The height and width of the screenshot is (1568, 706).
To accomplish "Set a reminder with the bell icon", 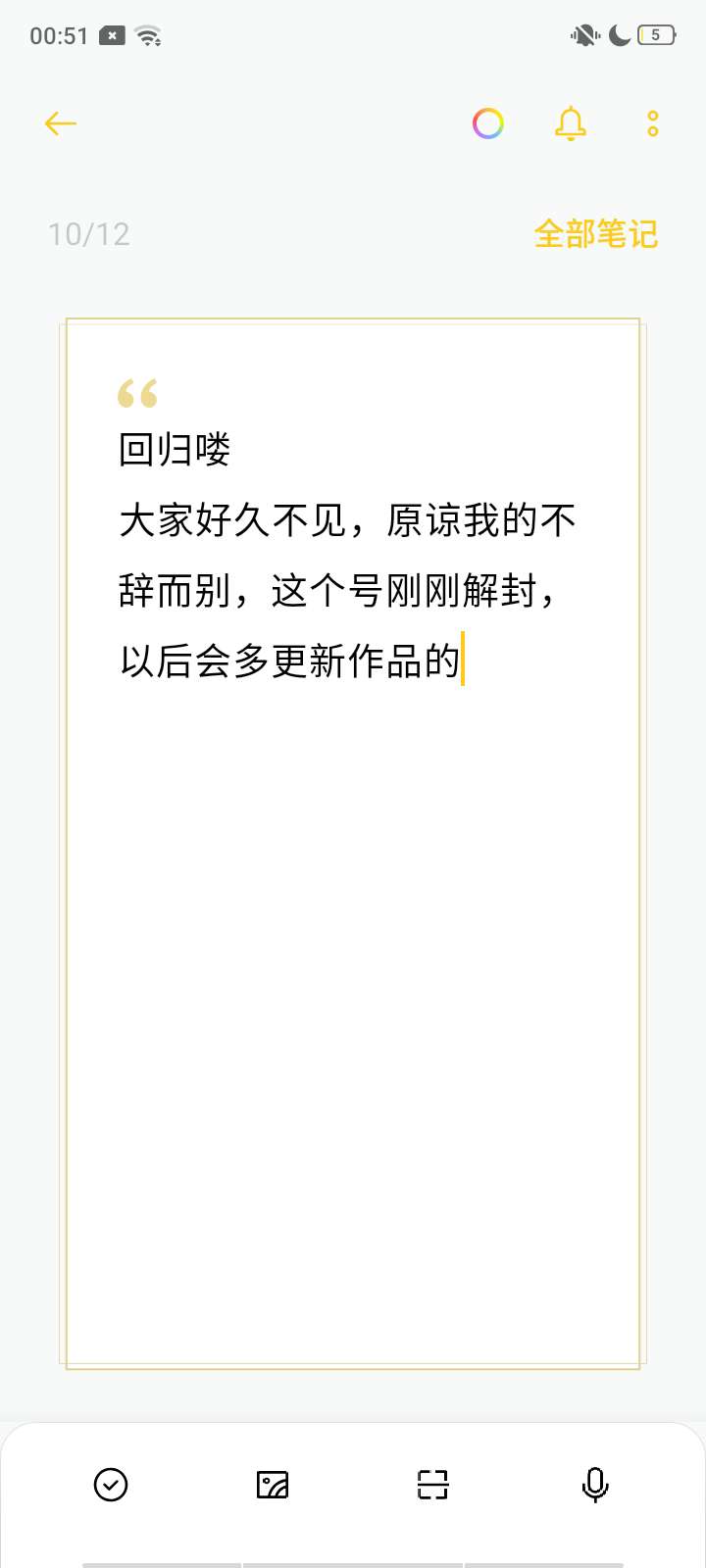I will pyautogui.click(x=571, y=123).
